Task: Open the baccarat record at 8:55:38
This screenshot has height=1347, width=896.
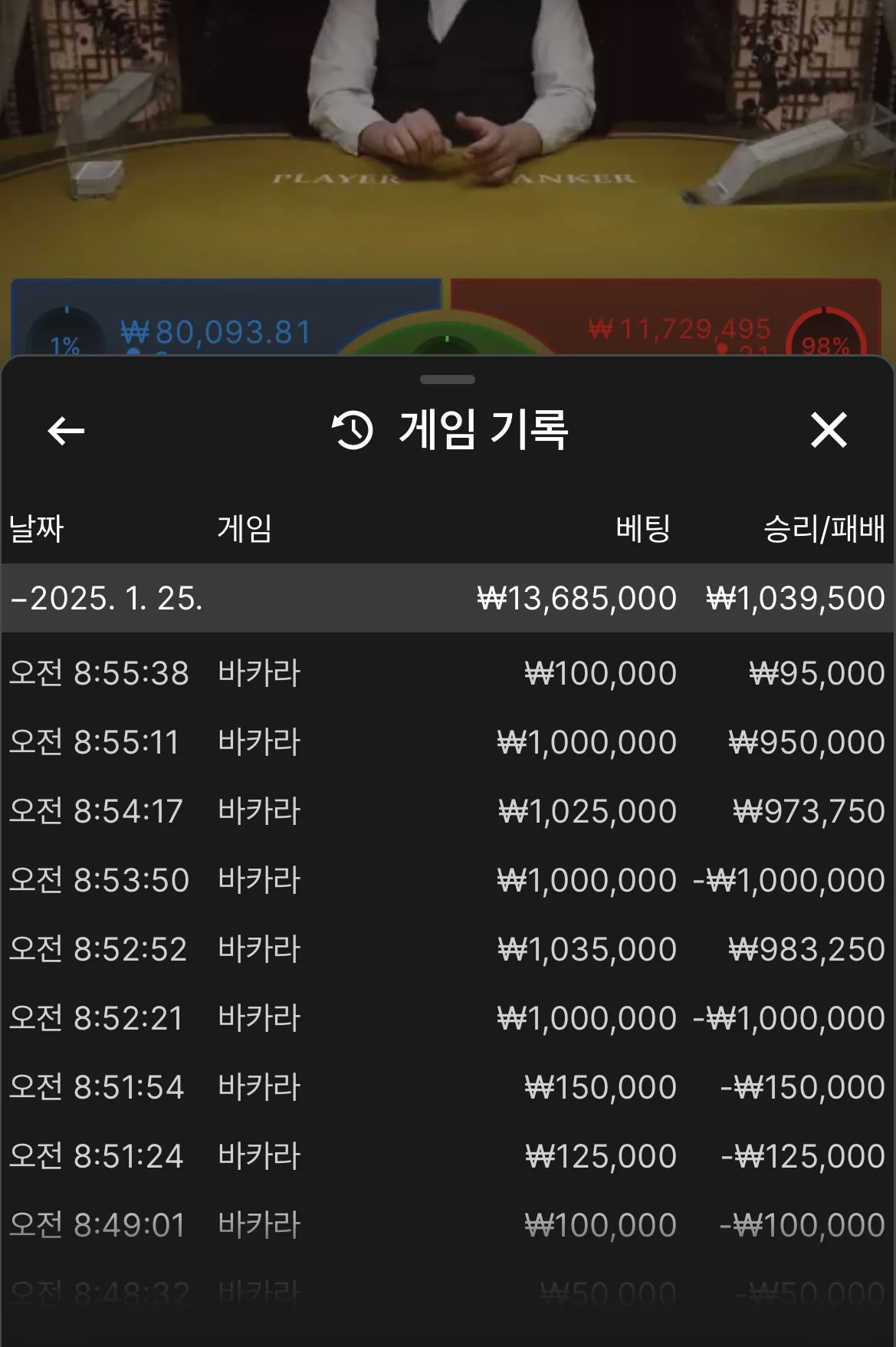Action: [448, 673]
